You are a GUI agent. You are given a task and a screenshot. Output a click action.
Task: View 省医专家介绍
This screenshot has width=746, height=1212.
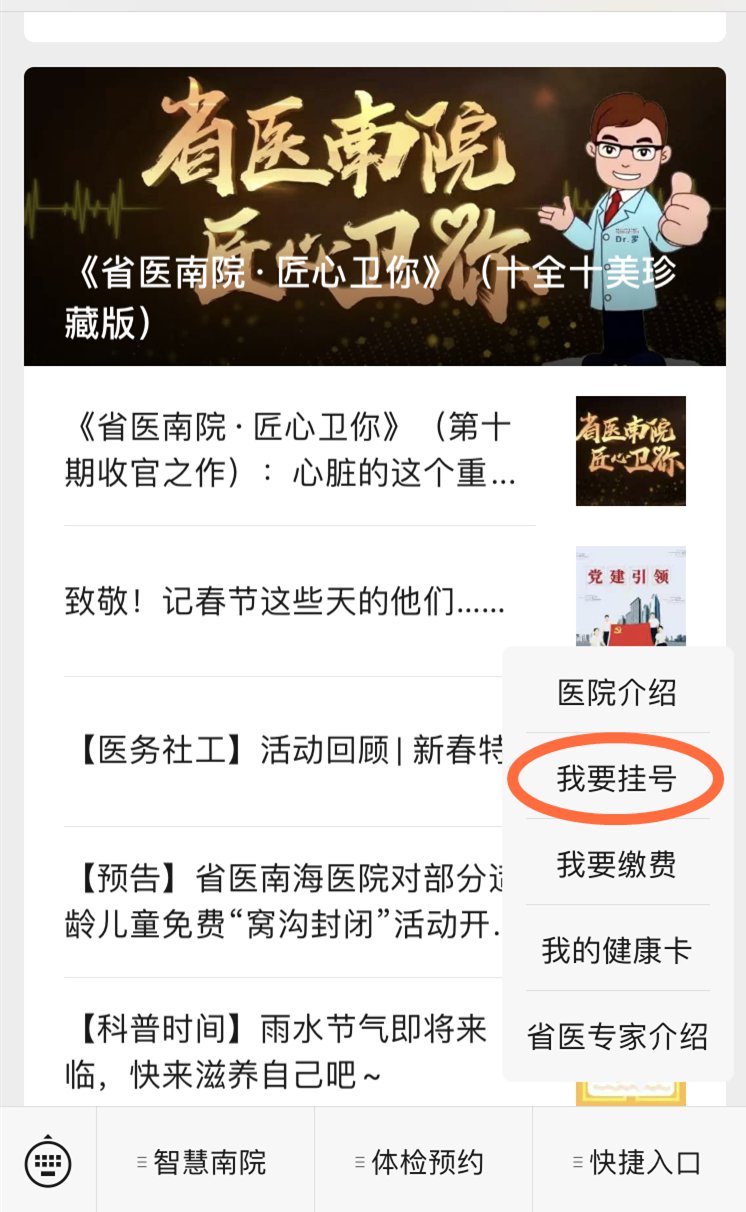tap(617, 1036)
